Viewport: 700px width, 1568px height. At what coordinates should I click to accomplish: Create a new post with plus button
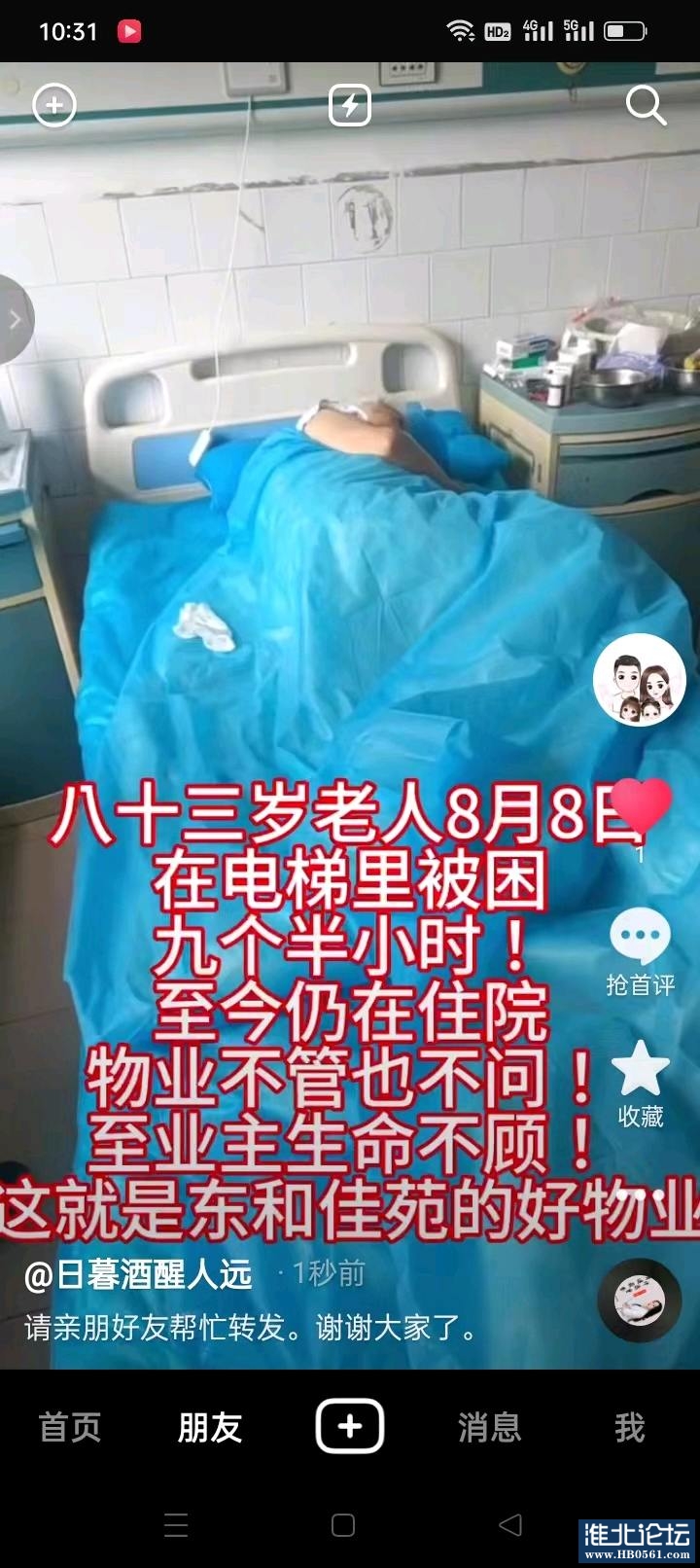[x=350, y=1426]
